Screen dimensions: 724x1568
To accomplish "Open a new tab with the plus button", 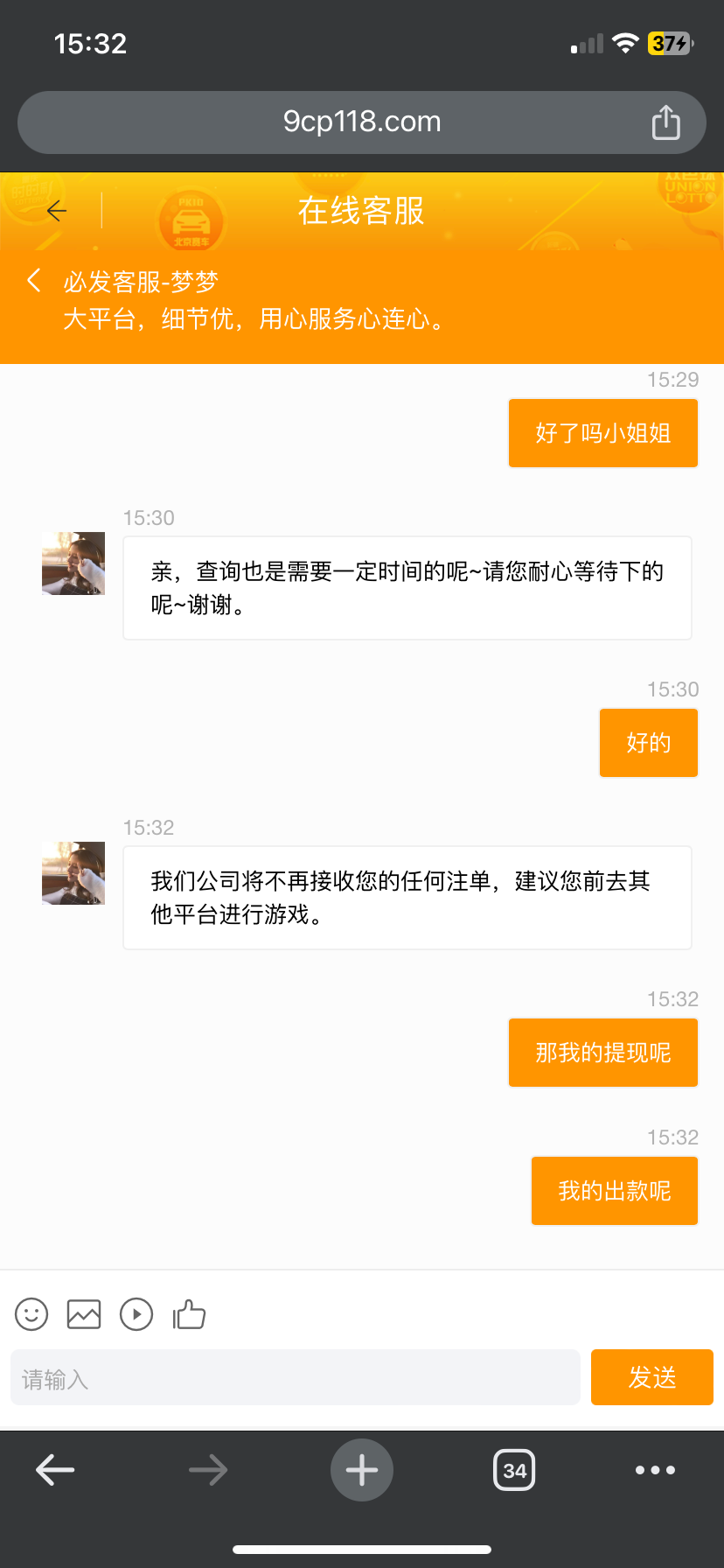I will [x=362, y=1470].
